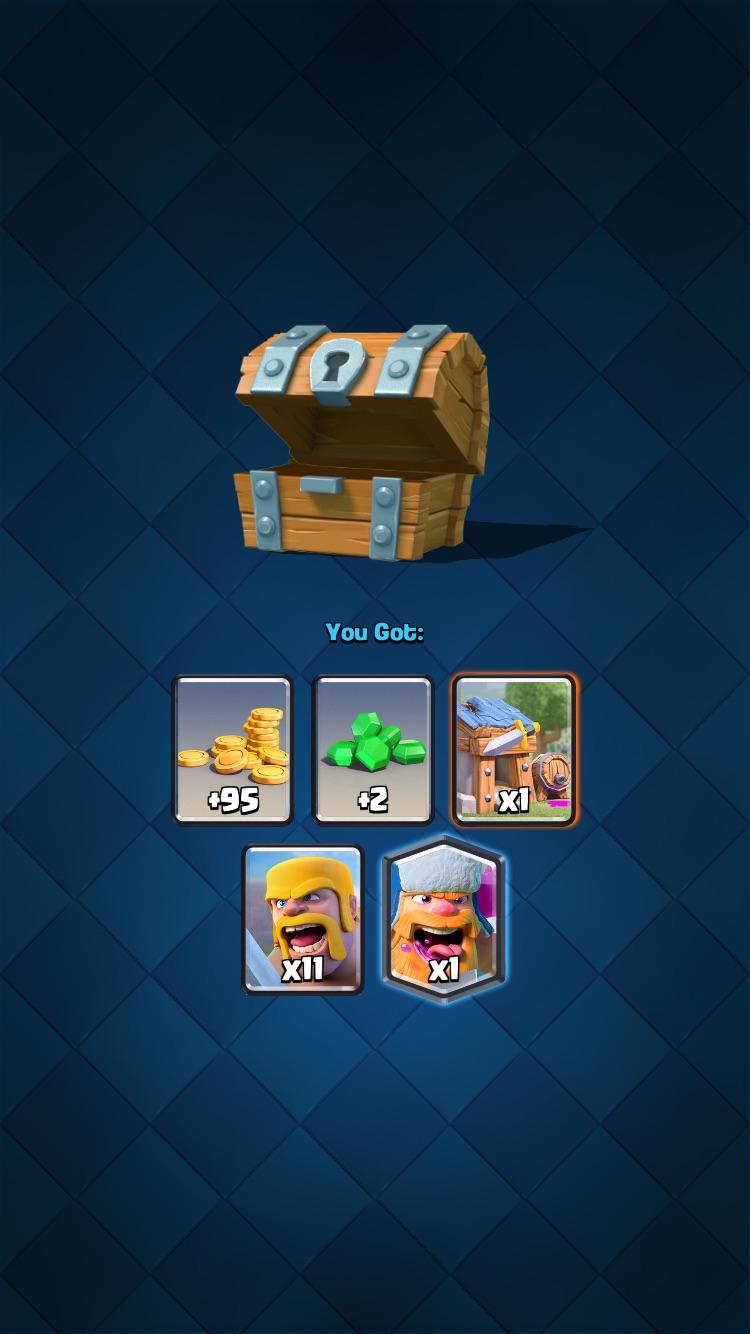The width and height of the screenshot is (750, 1334).
Task: Select the +2 green gems reward card
Action: click(x=373, y=750)
